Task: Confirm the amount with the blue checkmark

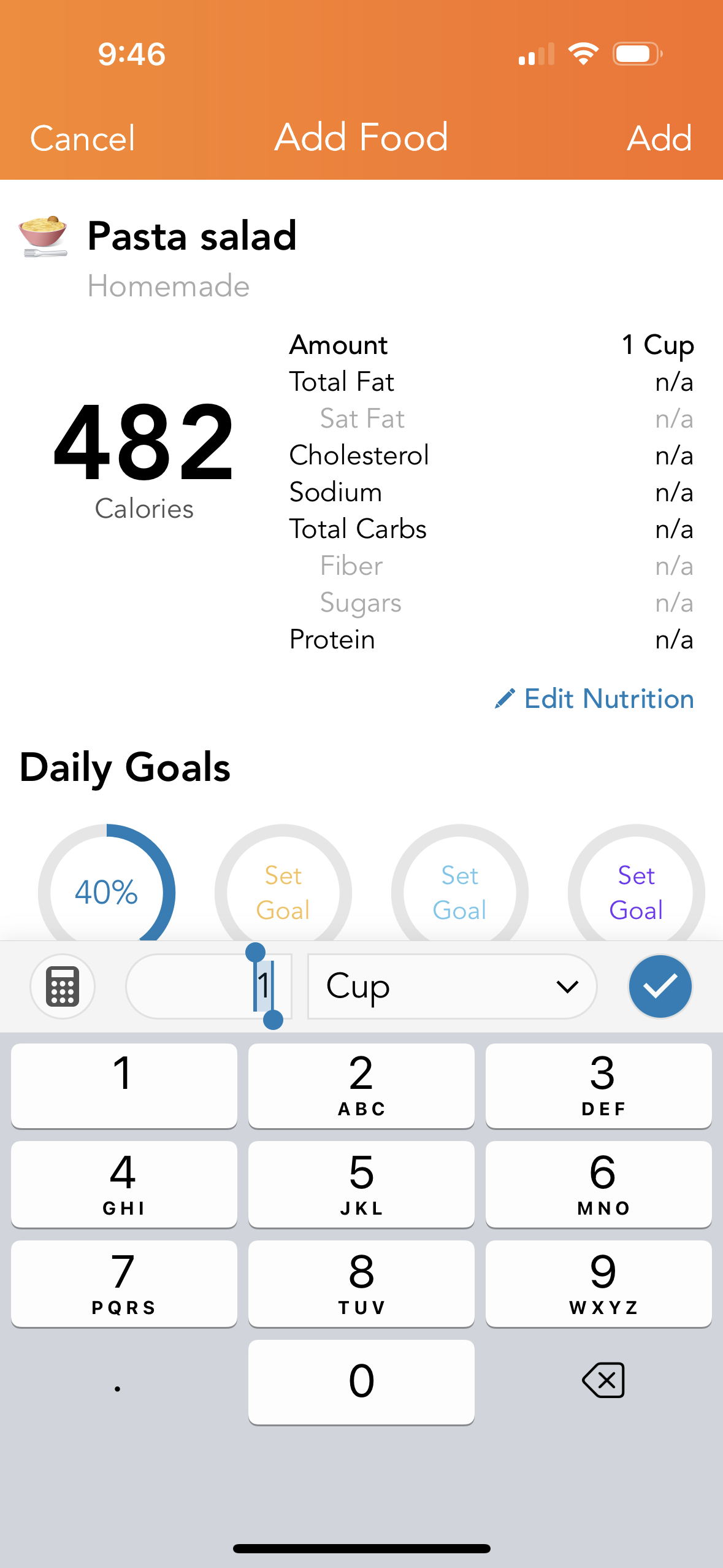Action: 660,986
